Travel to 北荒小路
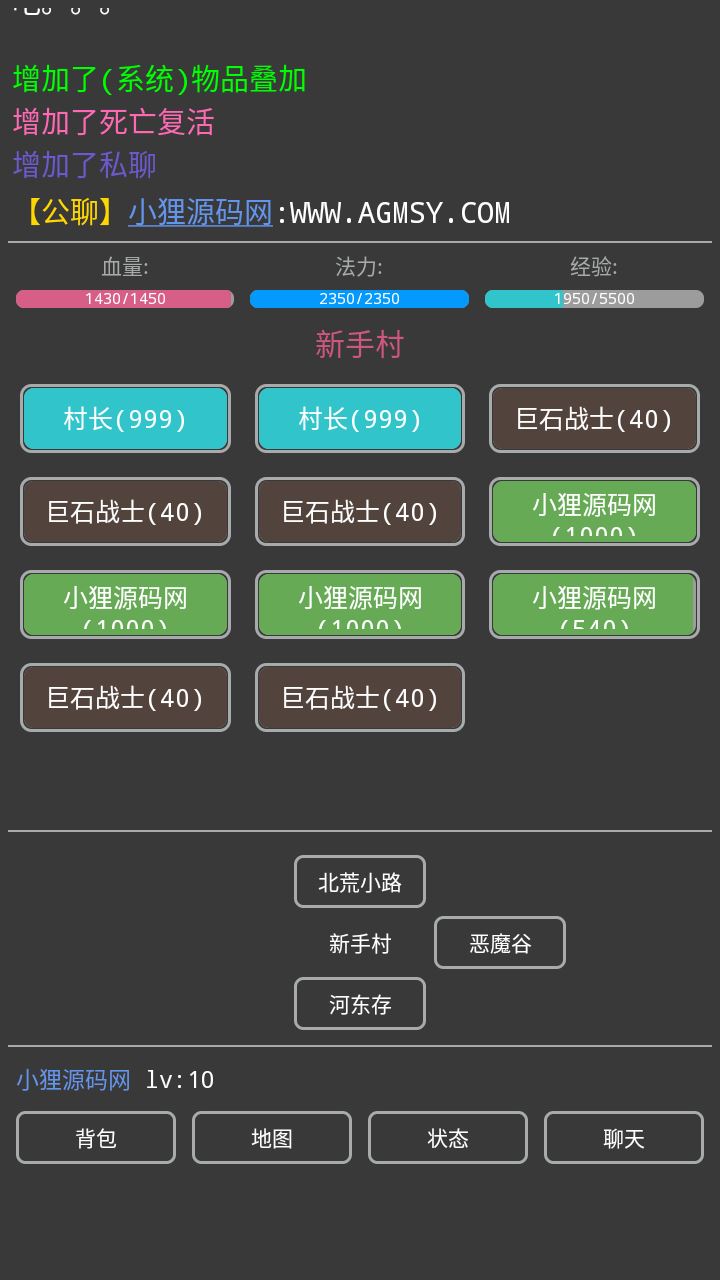 pyautogui.click(x=360, y=882)
